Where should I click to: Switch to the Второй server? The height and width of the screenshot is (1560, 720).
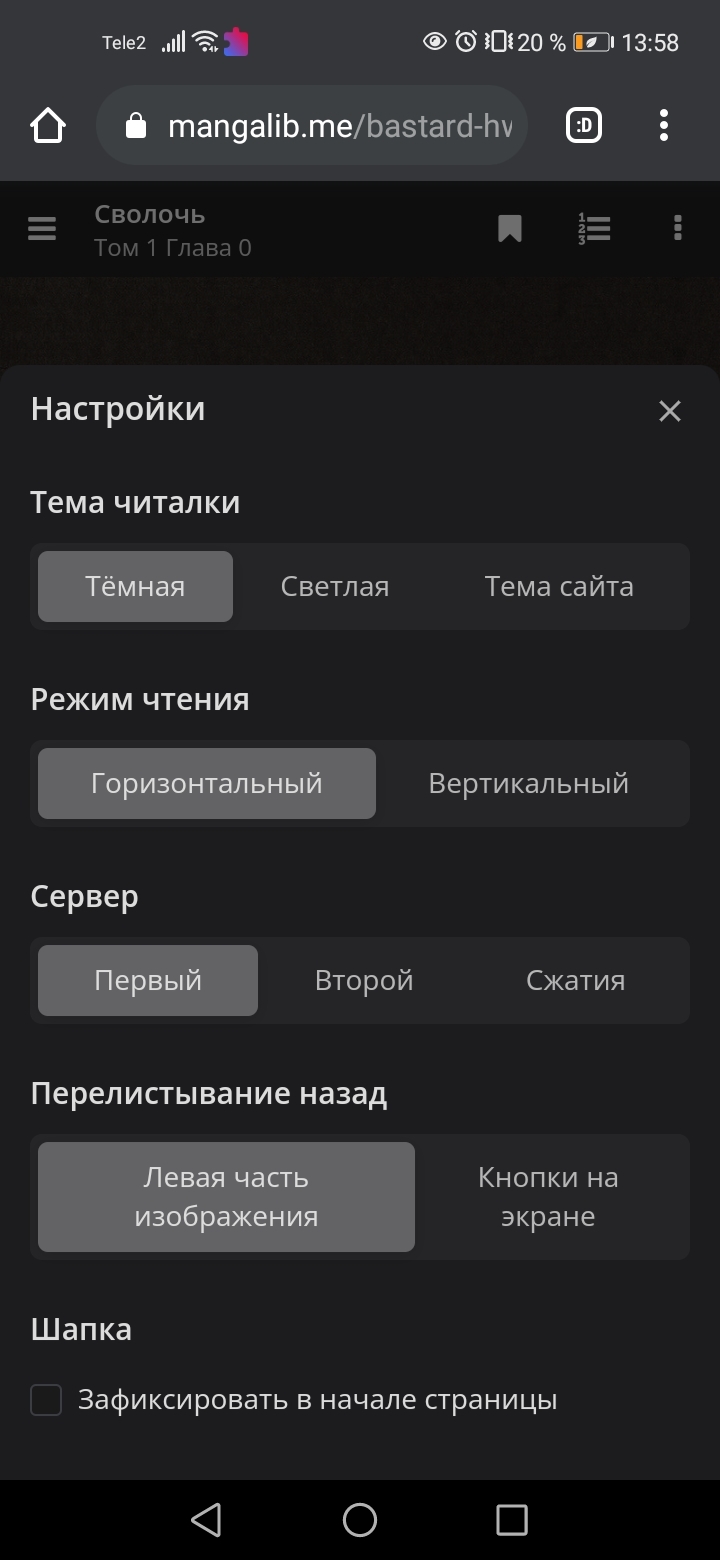tap(364, 980)
